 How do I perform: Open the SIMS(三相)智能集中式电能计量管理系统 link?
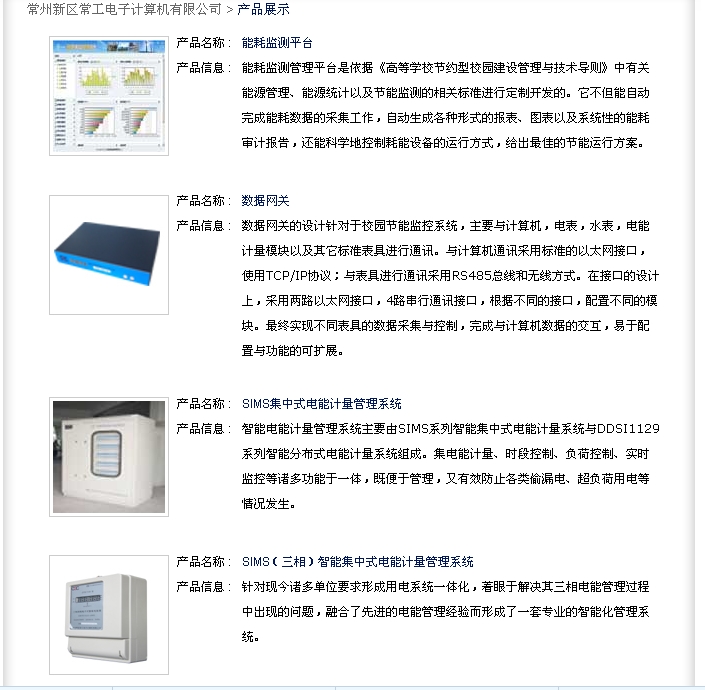click(x=357, y=562)
